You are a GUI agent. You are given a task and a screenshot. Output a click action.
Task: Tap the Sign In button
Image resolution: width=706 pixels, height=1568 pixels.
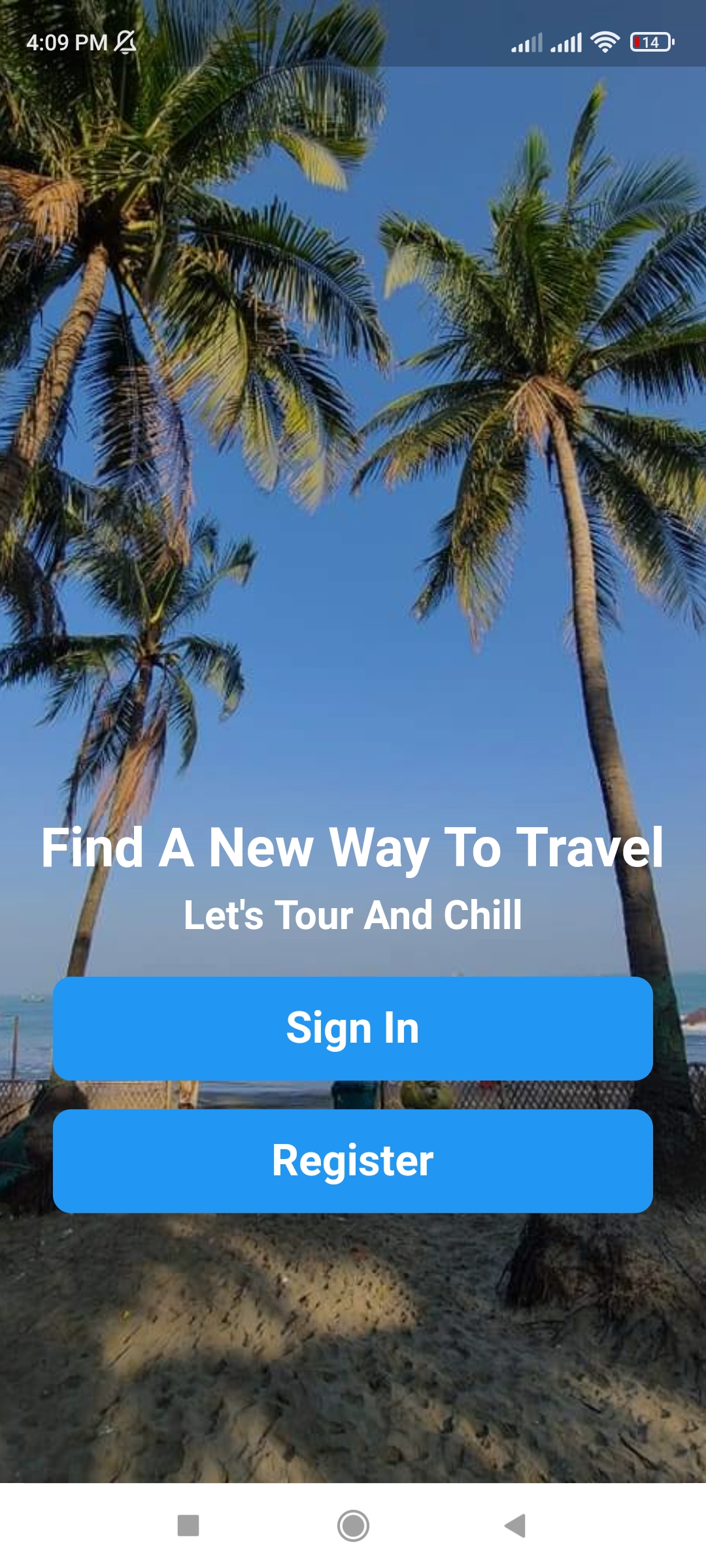[x=353, y=1028]
